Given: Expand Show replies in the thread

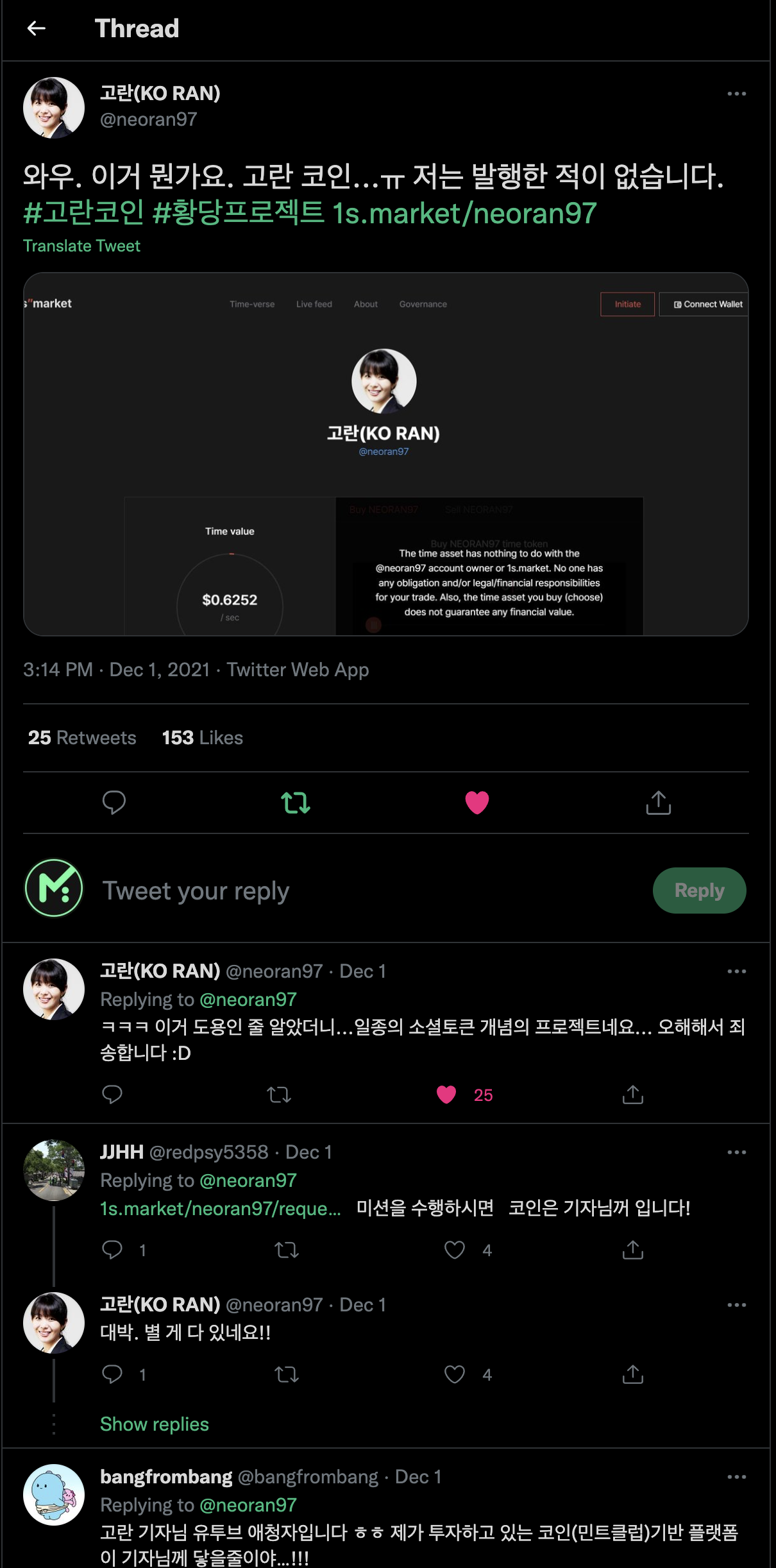Looking at the screenshot, I should 155,1424.
